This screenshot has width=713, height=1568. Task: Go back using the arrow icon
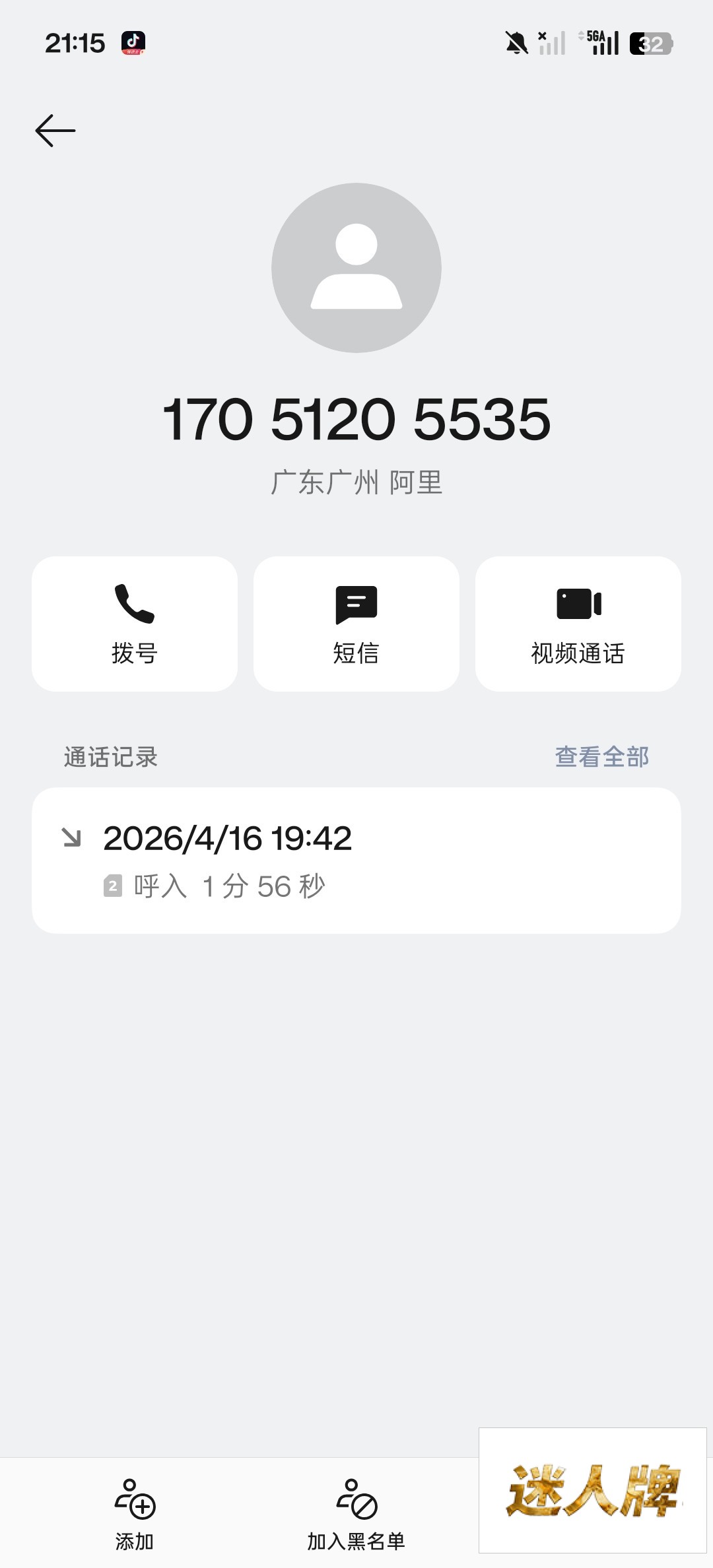55,131
